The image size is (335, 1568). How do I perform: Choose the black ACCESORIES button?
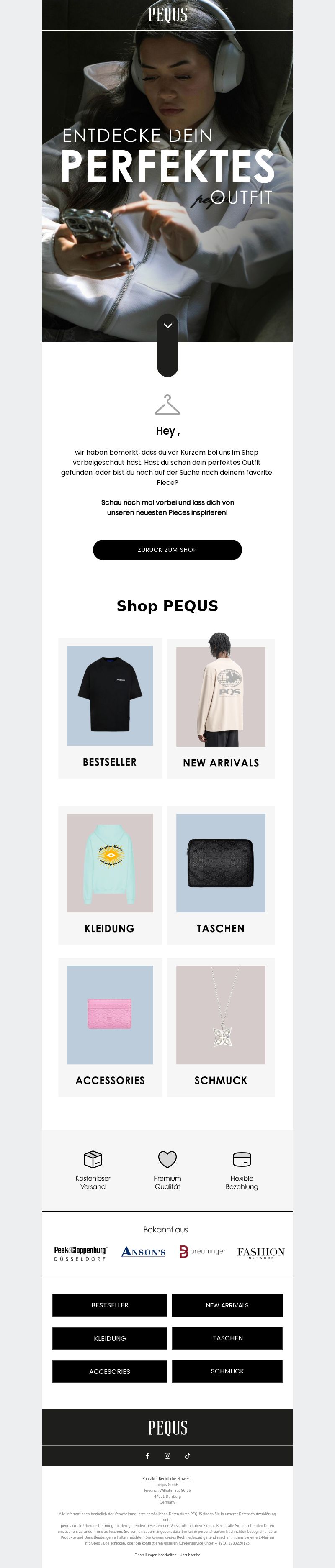[110, 1371]
